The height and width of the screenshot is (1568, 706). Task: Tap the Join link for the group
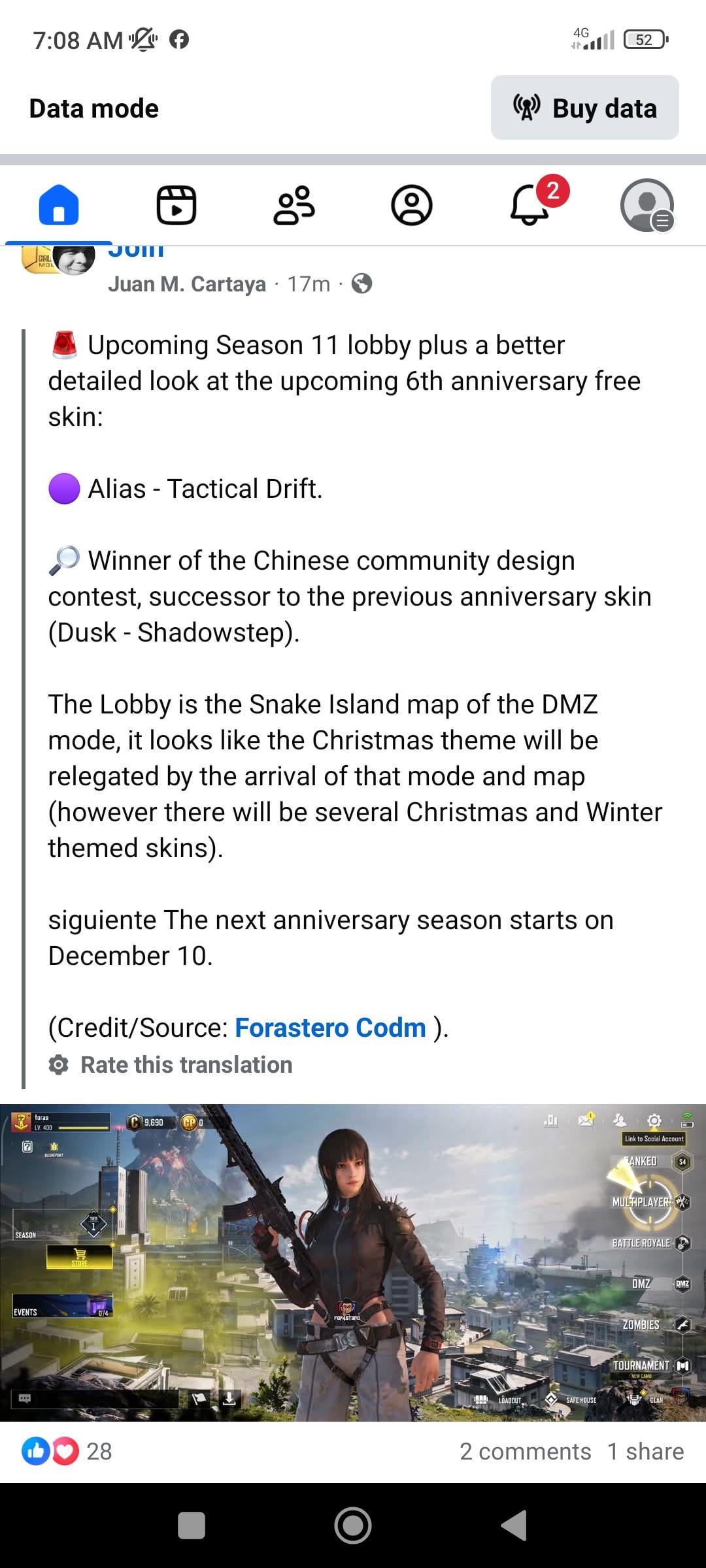136,251
